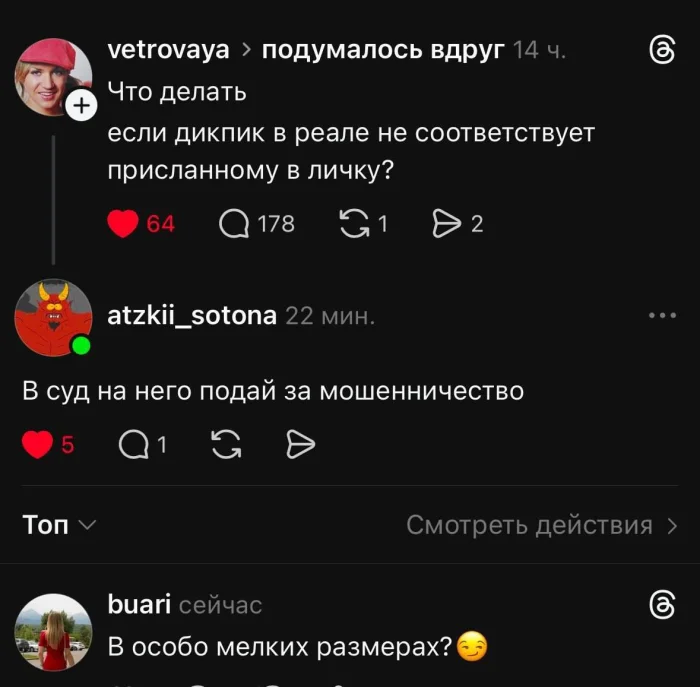700x687 pixels.
Task: Open the overflow menu on atzkii_sotona's reply
Action: tap(662, 316)
